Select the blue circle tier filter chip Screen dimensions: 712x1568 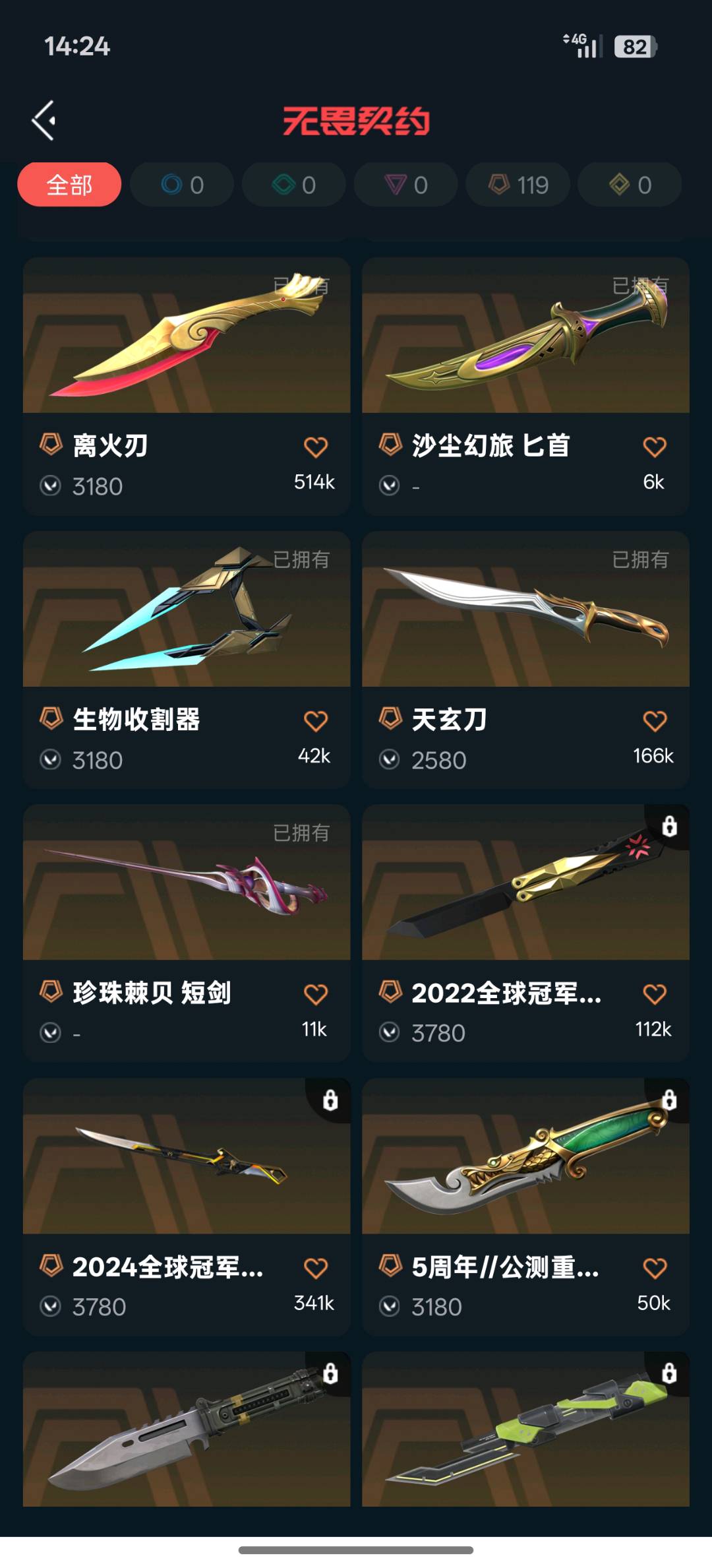tap(182, 185)
